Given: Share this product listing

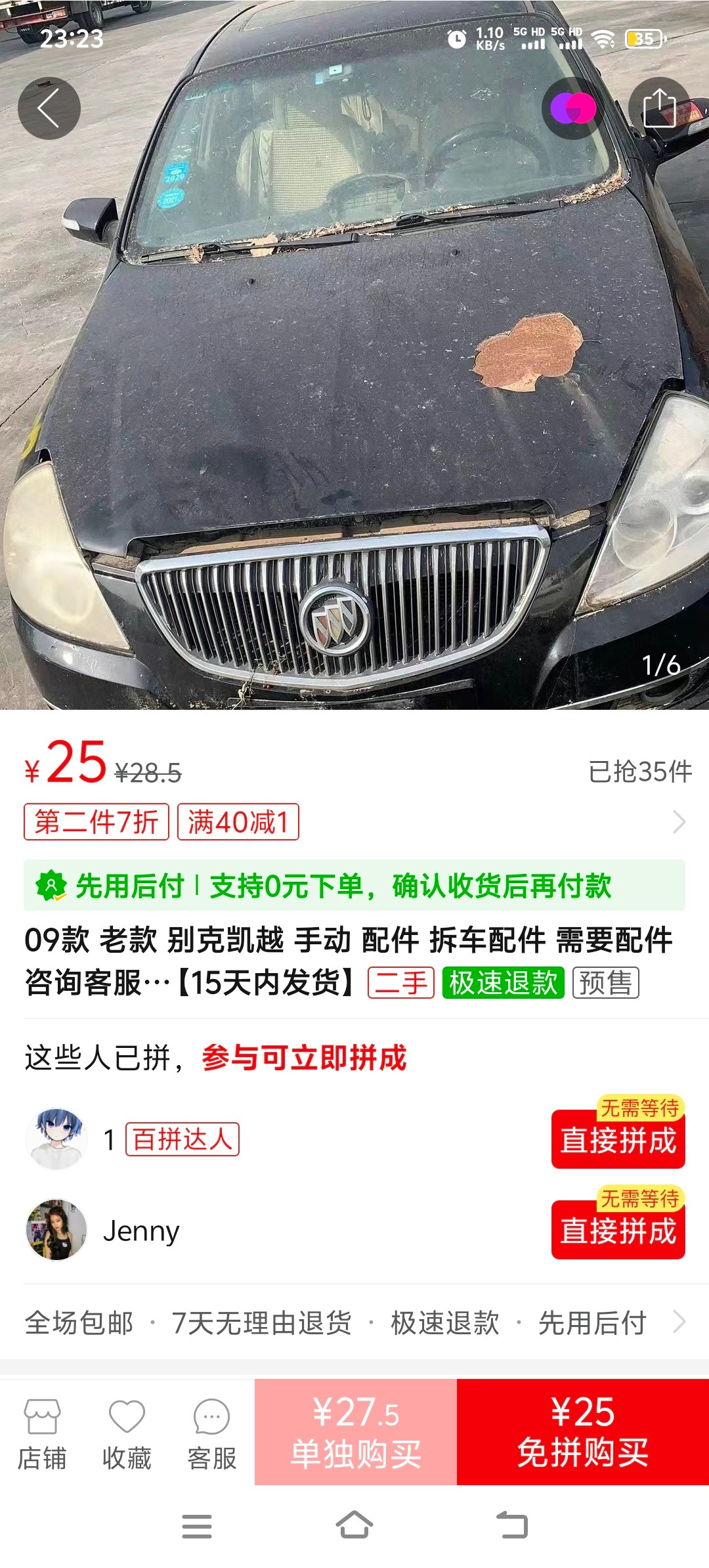Looking at the screenshot, I should pyautogui.click(x=659, y=108).
